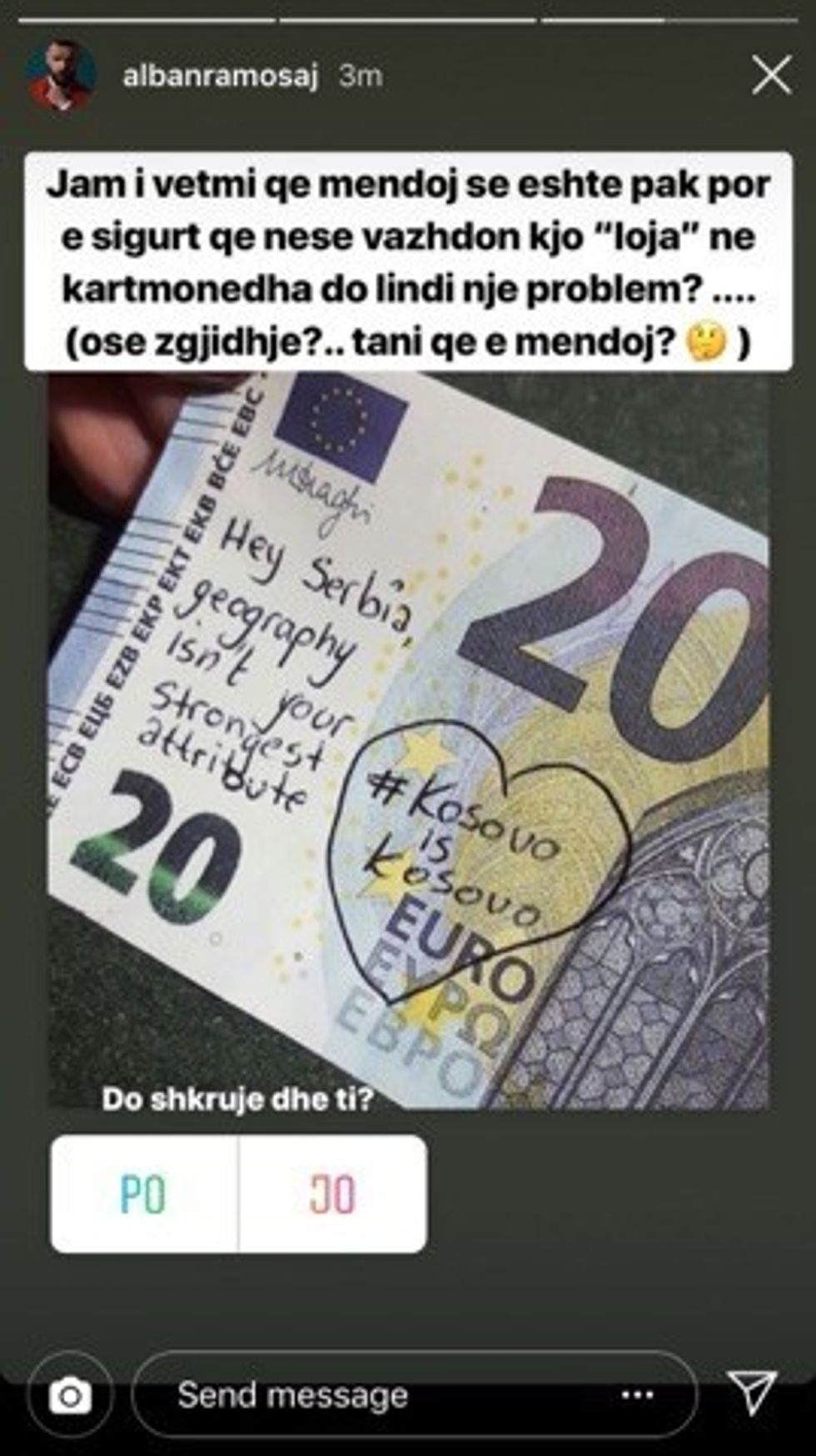Vote PO in the poll
This screenshot has height=1456, width=816.
[x=144, y=1195]
